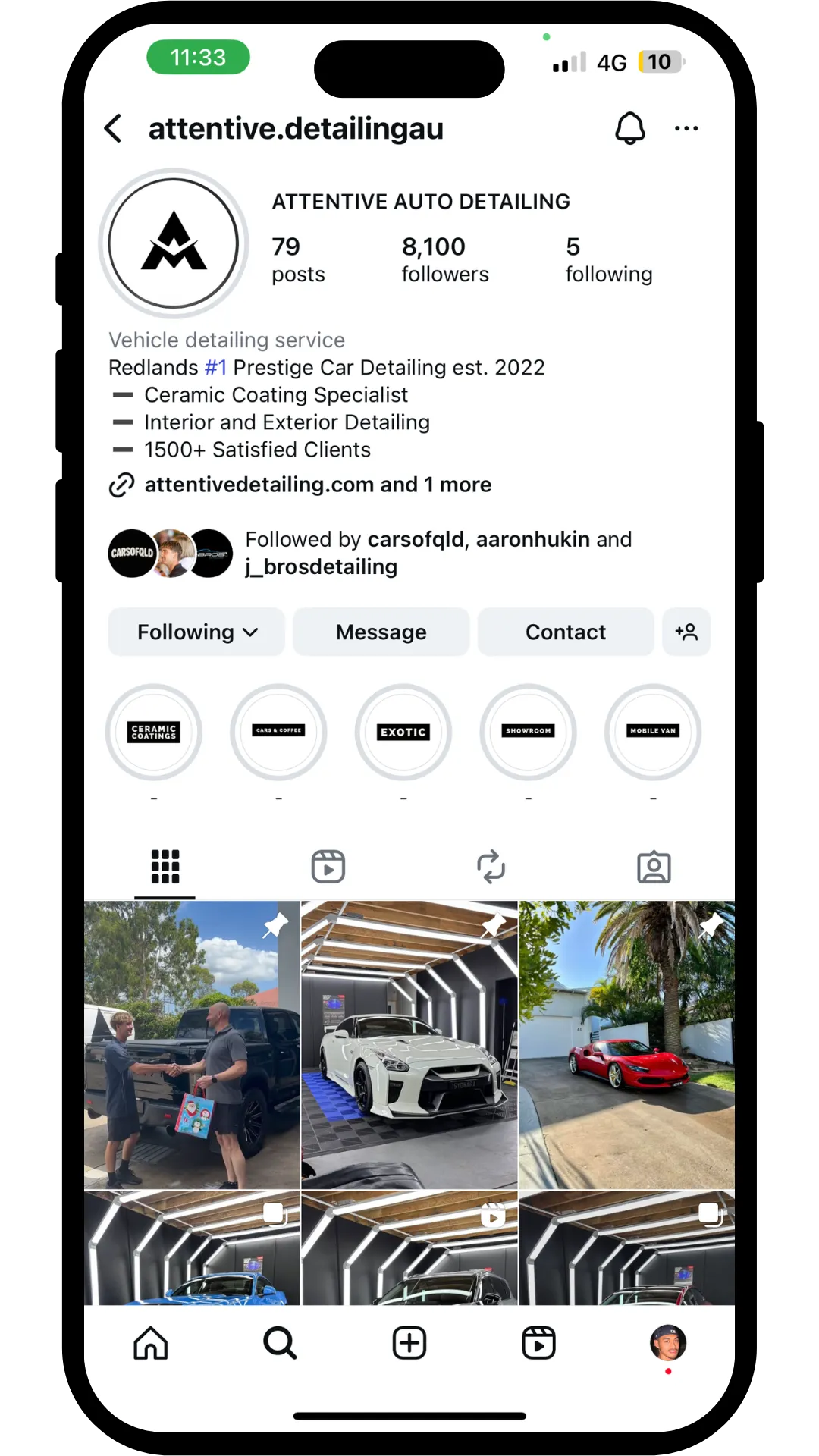Go back using the back arrow
Viewport: 819px width, 1456px height.
[x=114, y=129]
